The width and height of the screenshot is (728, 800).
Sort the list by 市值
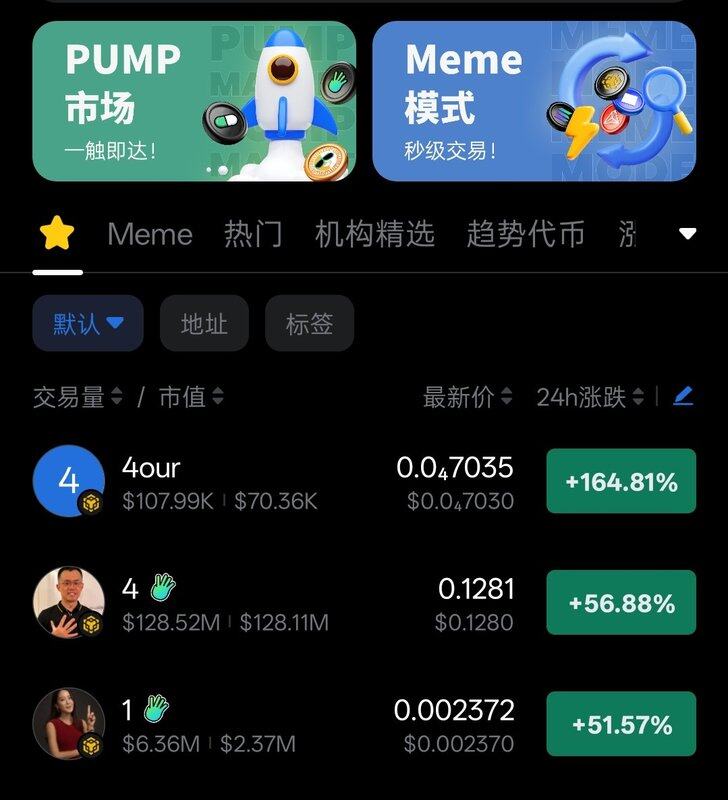point(191,397)
